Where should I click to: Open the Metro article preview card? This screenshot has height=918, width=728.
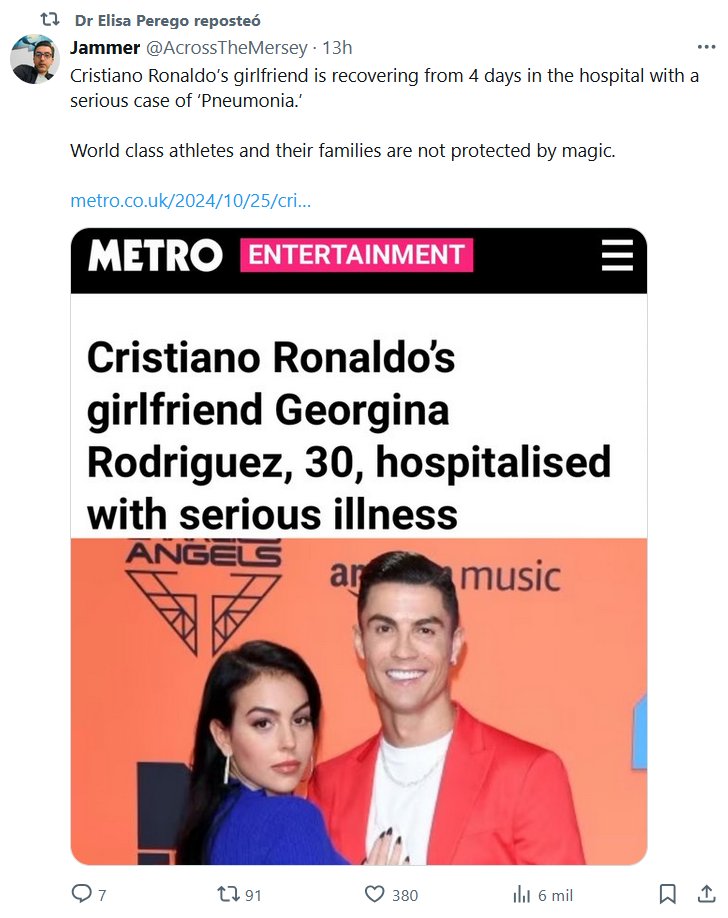[x=358, y=545]
